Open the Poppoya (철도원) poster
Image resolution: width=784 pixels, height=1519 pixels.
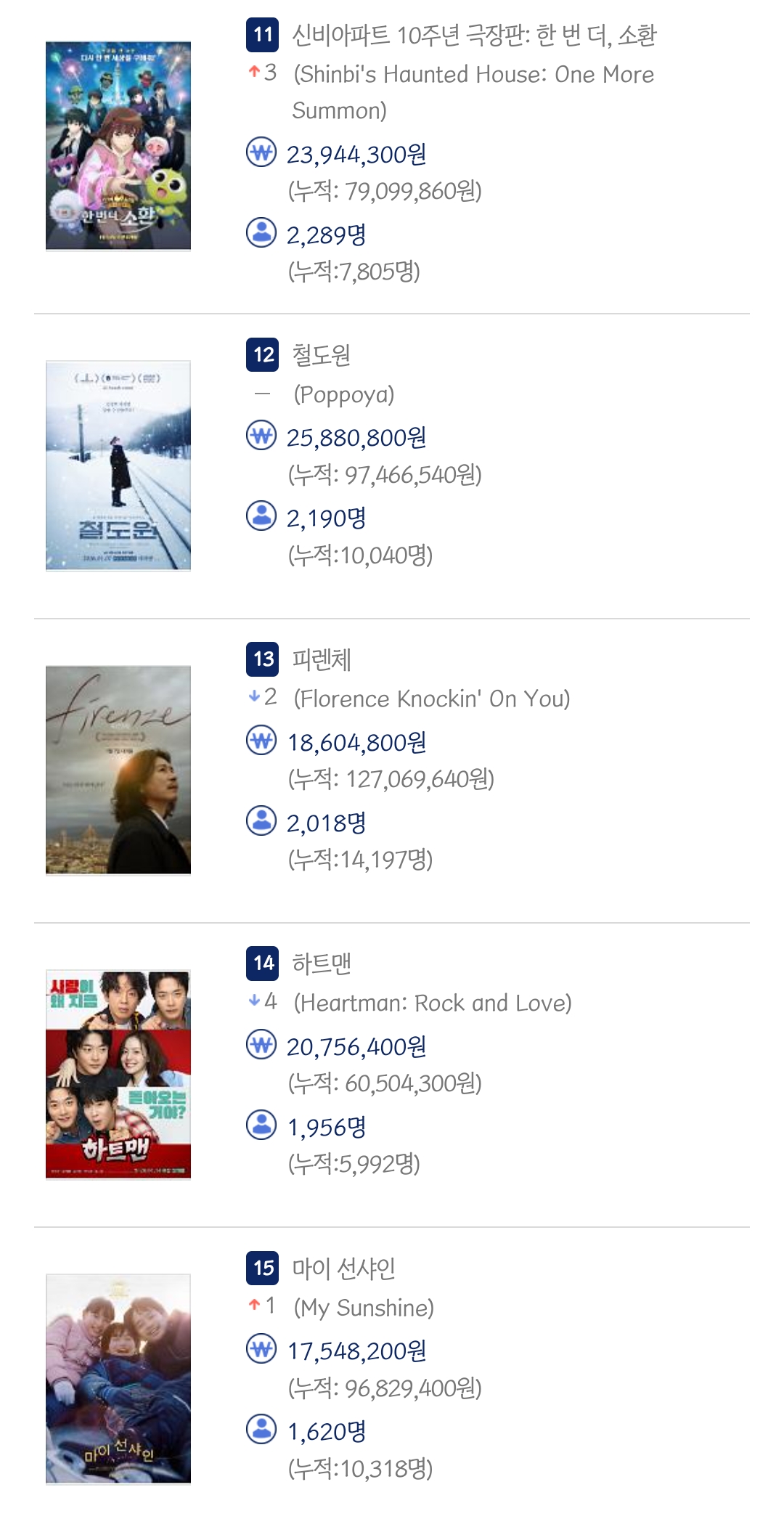(118, 465)
